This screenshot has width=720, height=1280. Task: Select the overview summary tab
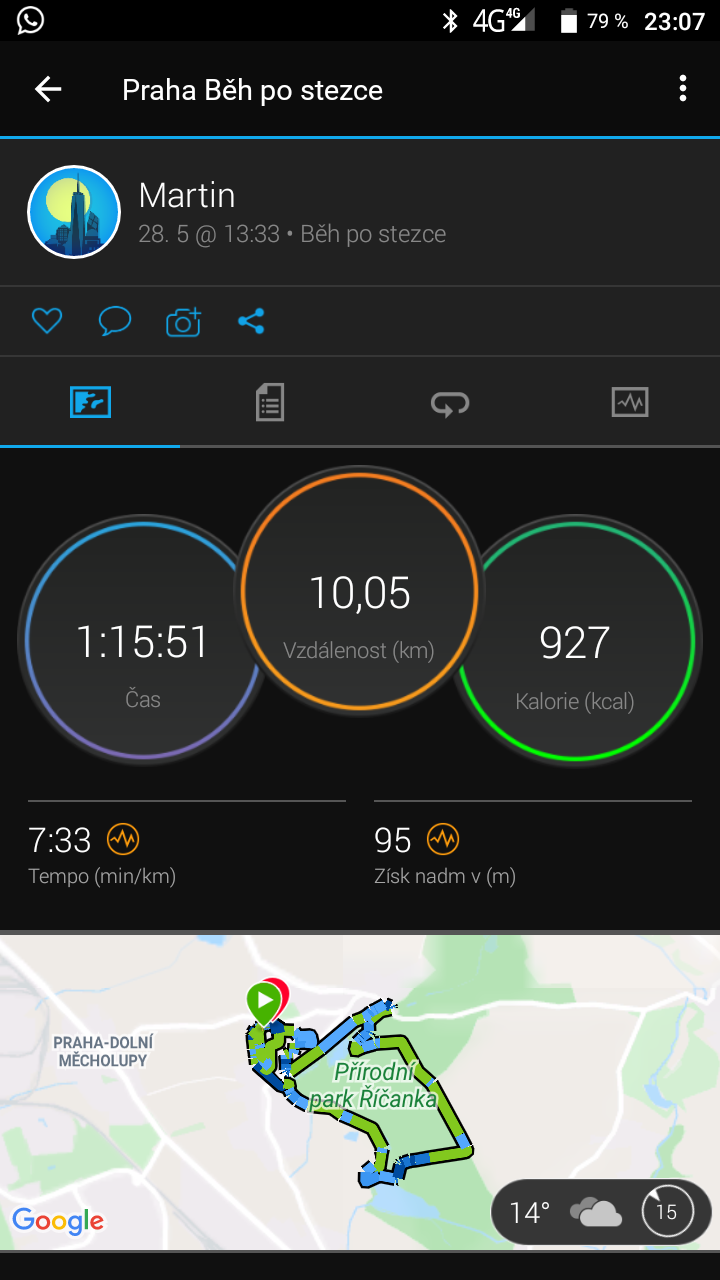(90, 402)
